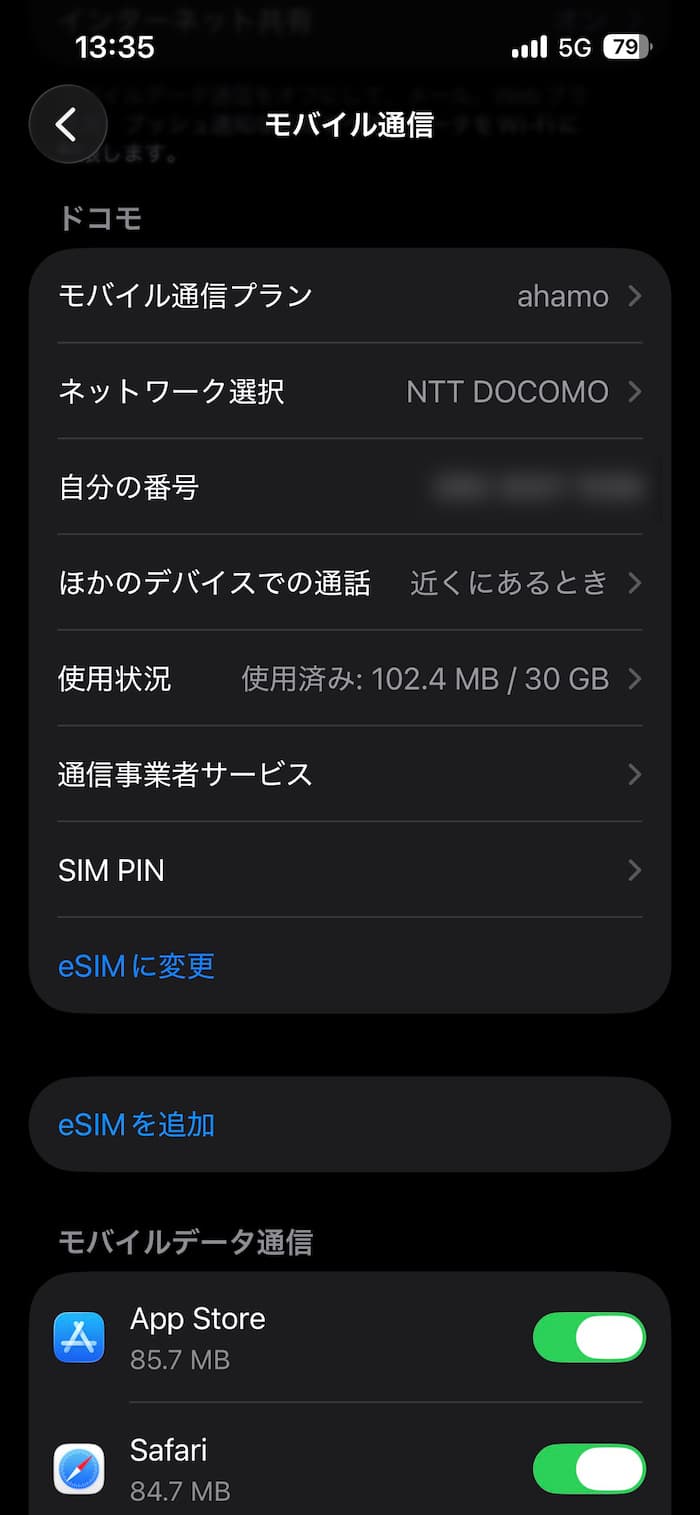Open 通信事業者サービス row

[x=350, y=774]
